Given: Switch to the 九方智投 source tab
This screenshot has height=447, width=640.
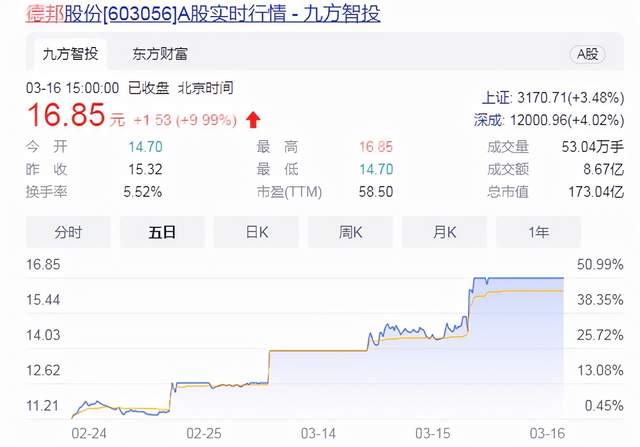Looking at the screenshot, I should [70, 54].
